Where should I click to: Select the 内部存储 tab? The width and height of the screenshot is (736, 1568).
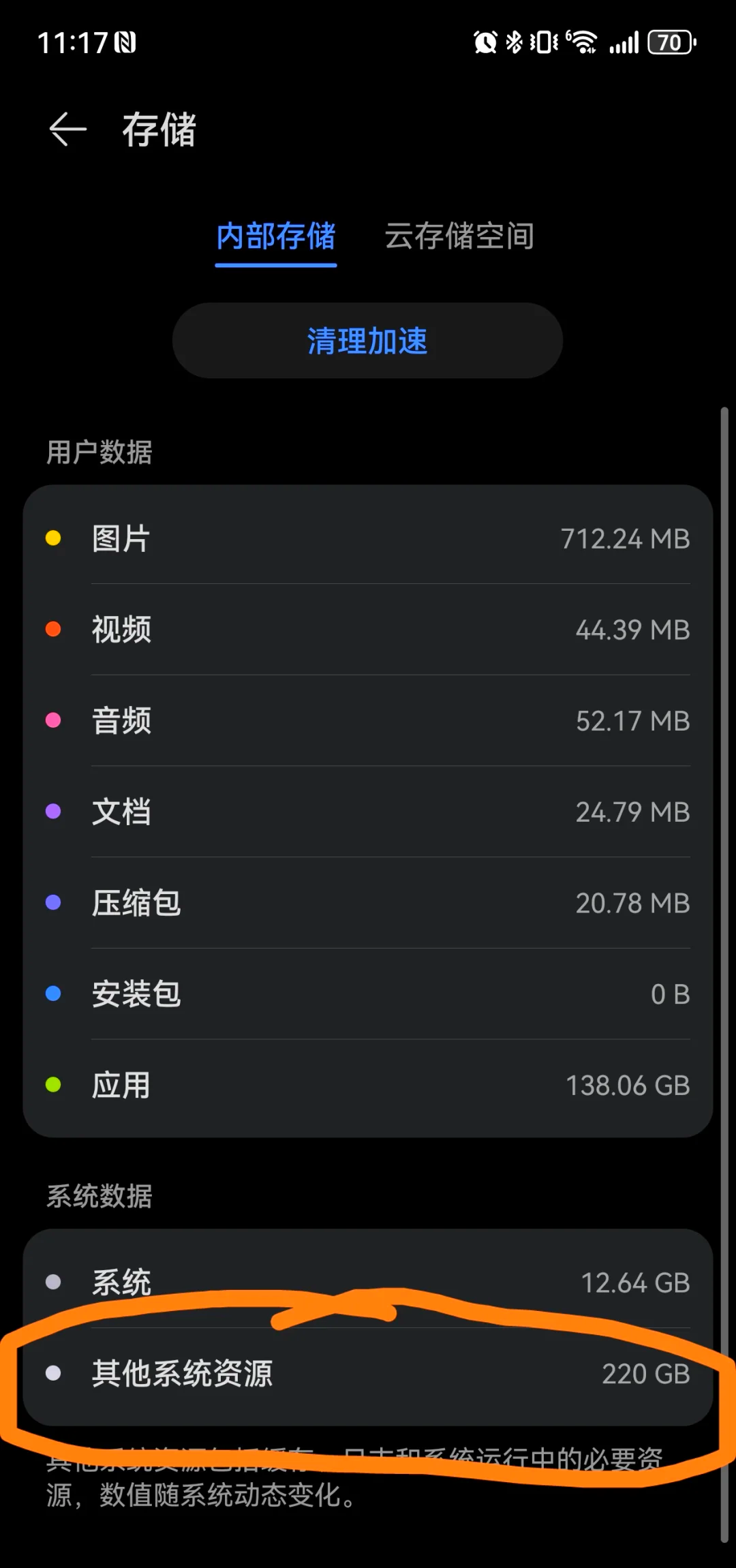coord(275,238)
